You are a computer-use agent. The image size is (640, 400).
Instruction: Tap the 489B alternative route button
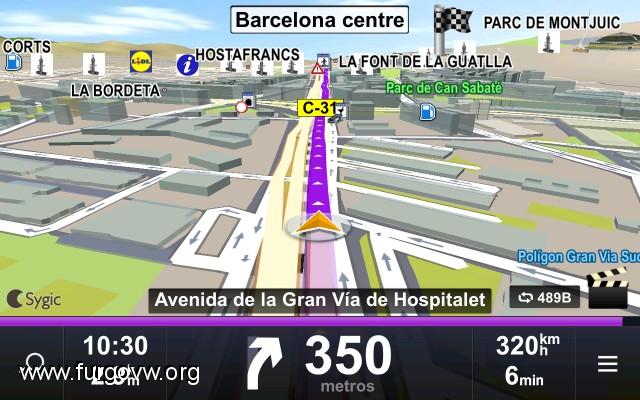[545, 297]
